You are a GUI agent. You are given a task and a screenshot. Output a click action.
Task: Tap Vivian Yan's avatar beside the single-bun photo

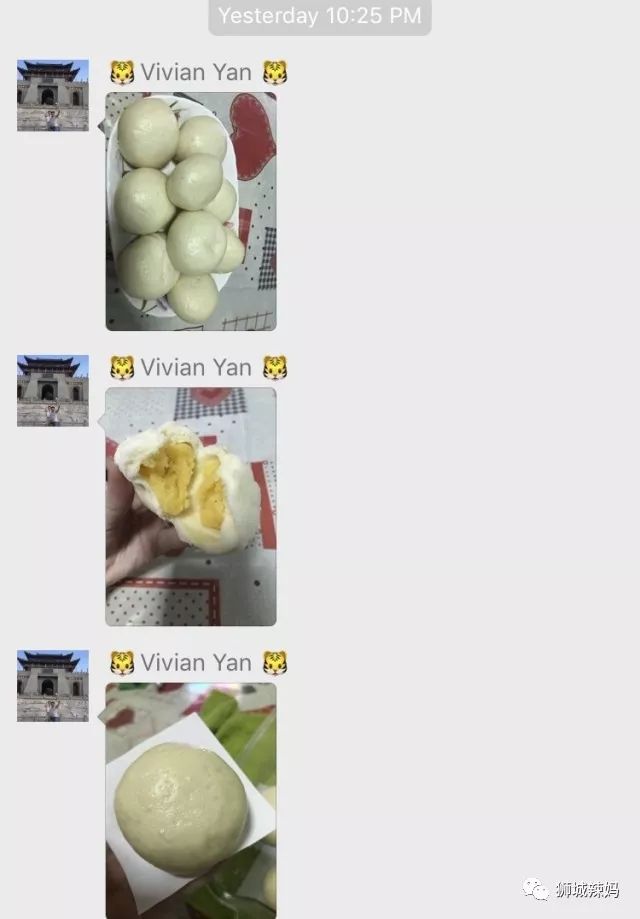(x=52, y=685)
